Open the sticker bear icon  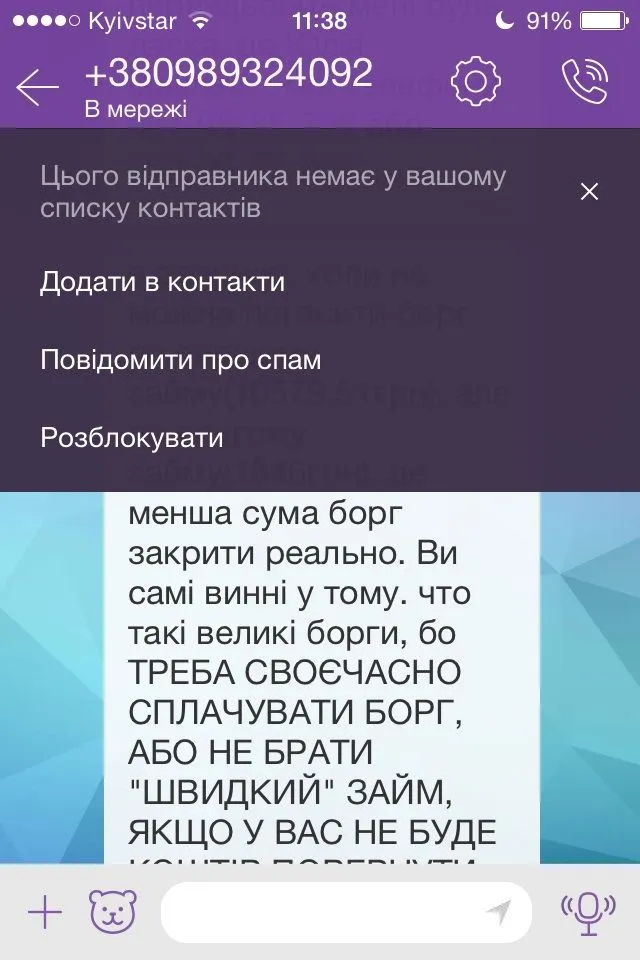[x=112, y=912]
